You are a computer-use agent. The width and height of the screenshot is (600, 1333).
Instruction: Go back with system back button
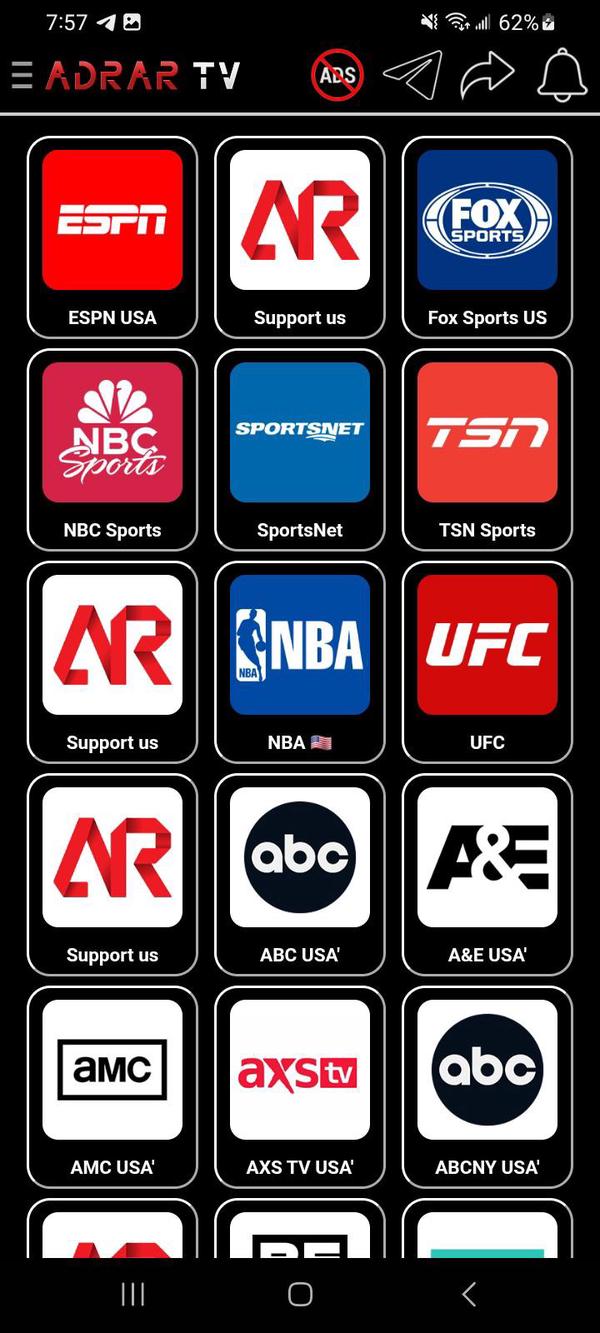point(468,1294)
